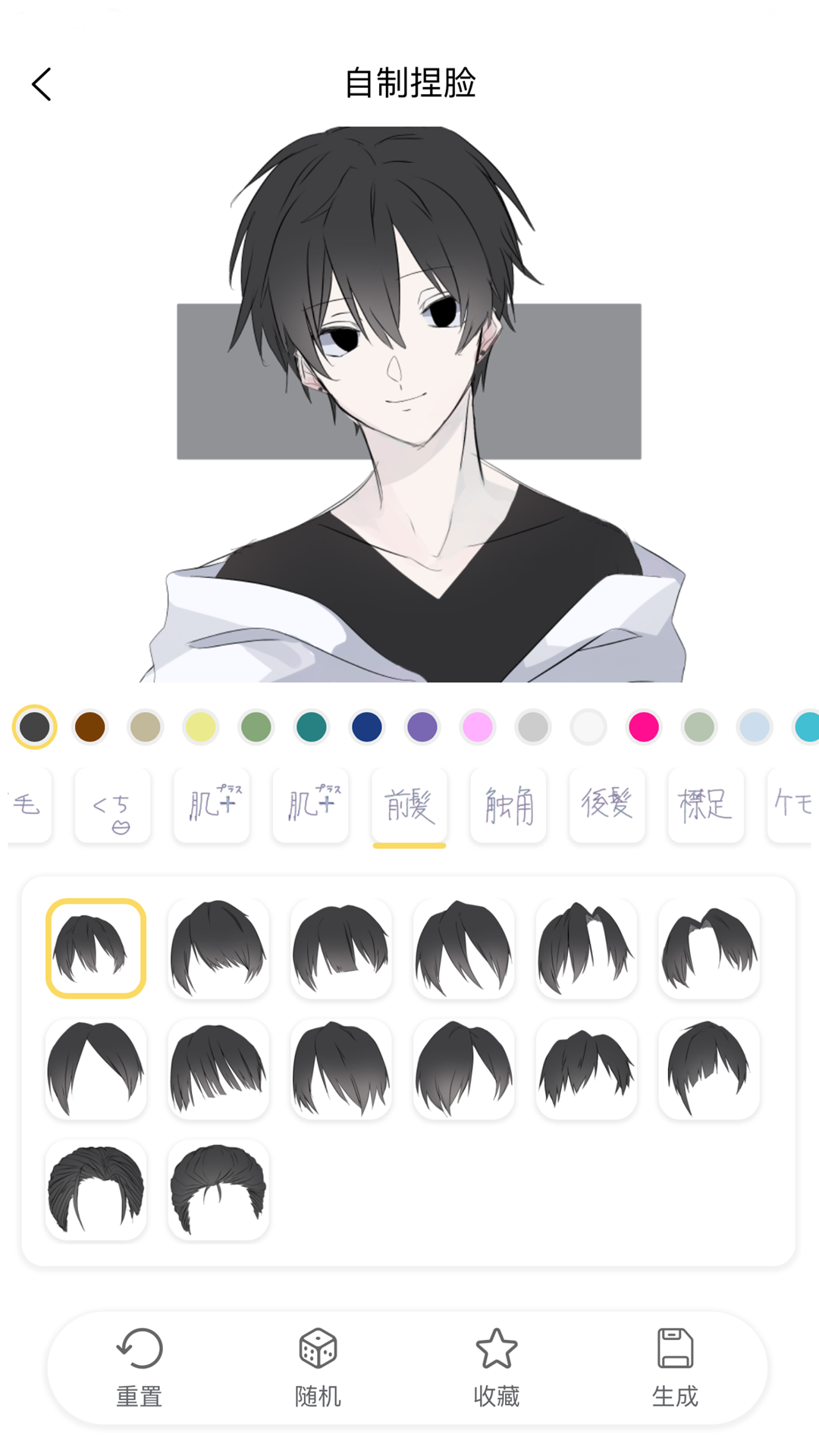Choose the navy blue color swatch

click(x=367, y=726)
